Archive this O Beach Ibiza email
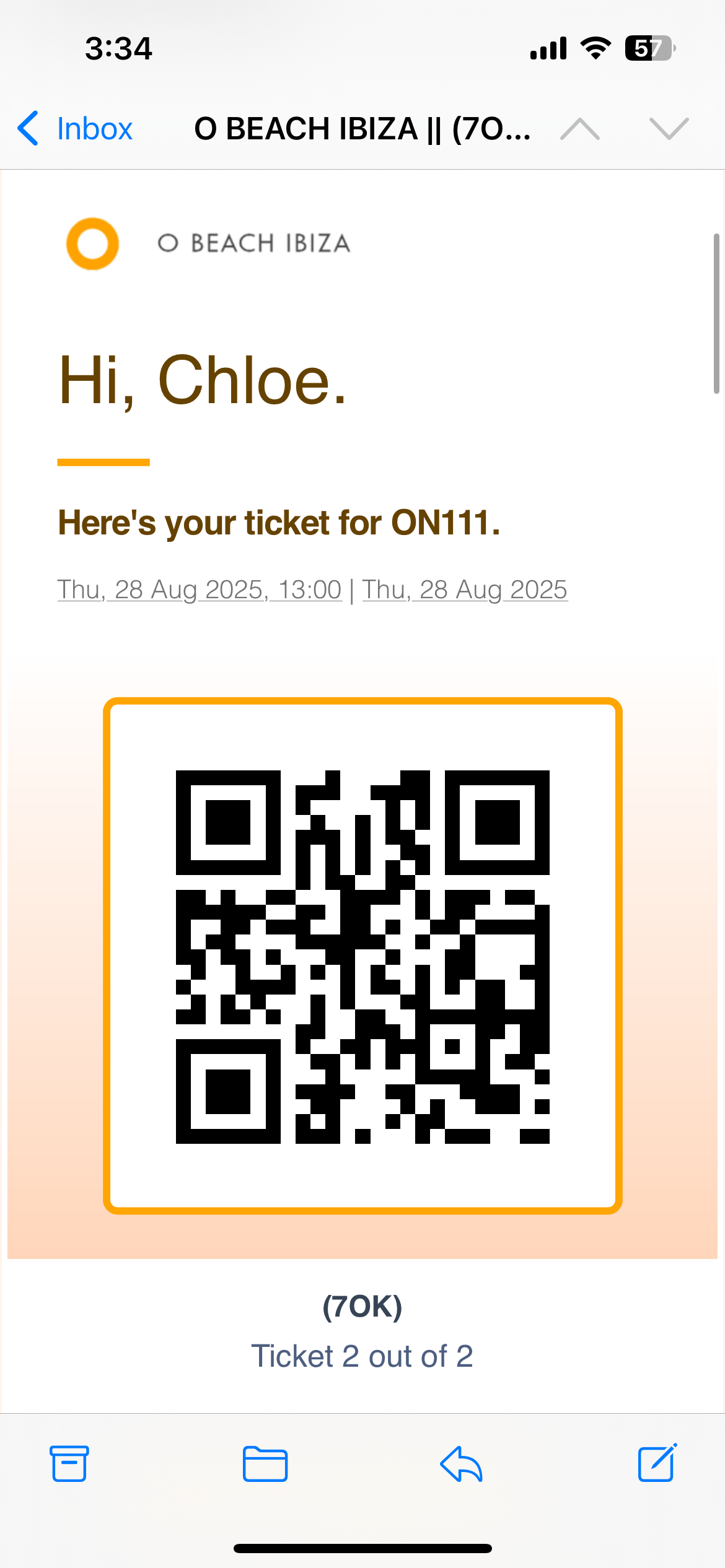Screen dimensions: 725x1568 (x=69, y=1464)
